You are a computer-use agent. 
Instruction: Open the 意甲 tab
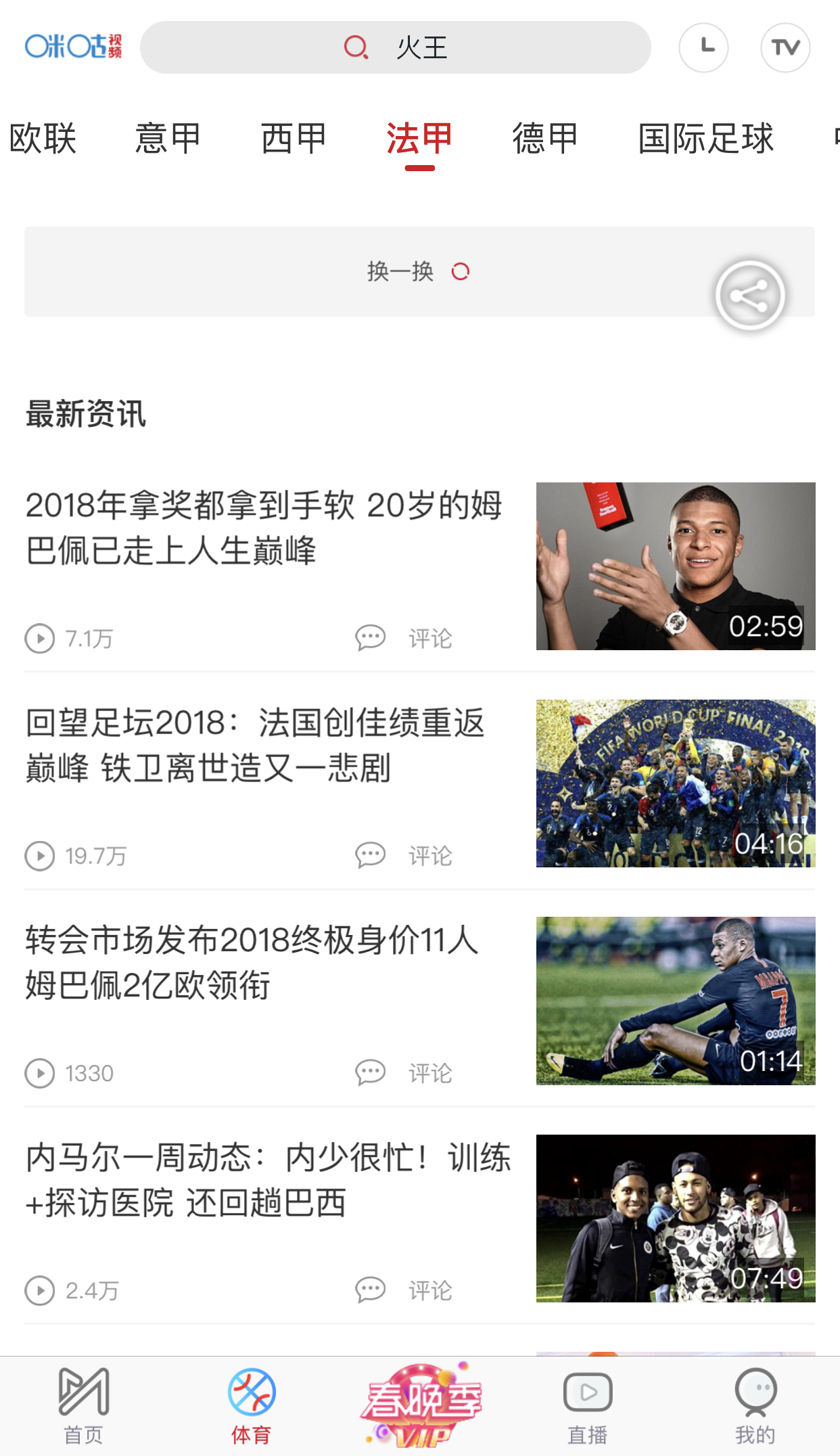tap(168, 138)
